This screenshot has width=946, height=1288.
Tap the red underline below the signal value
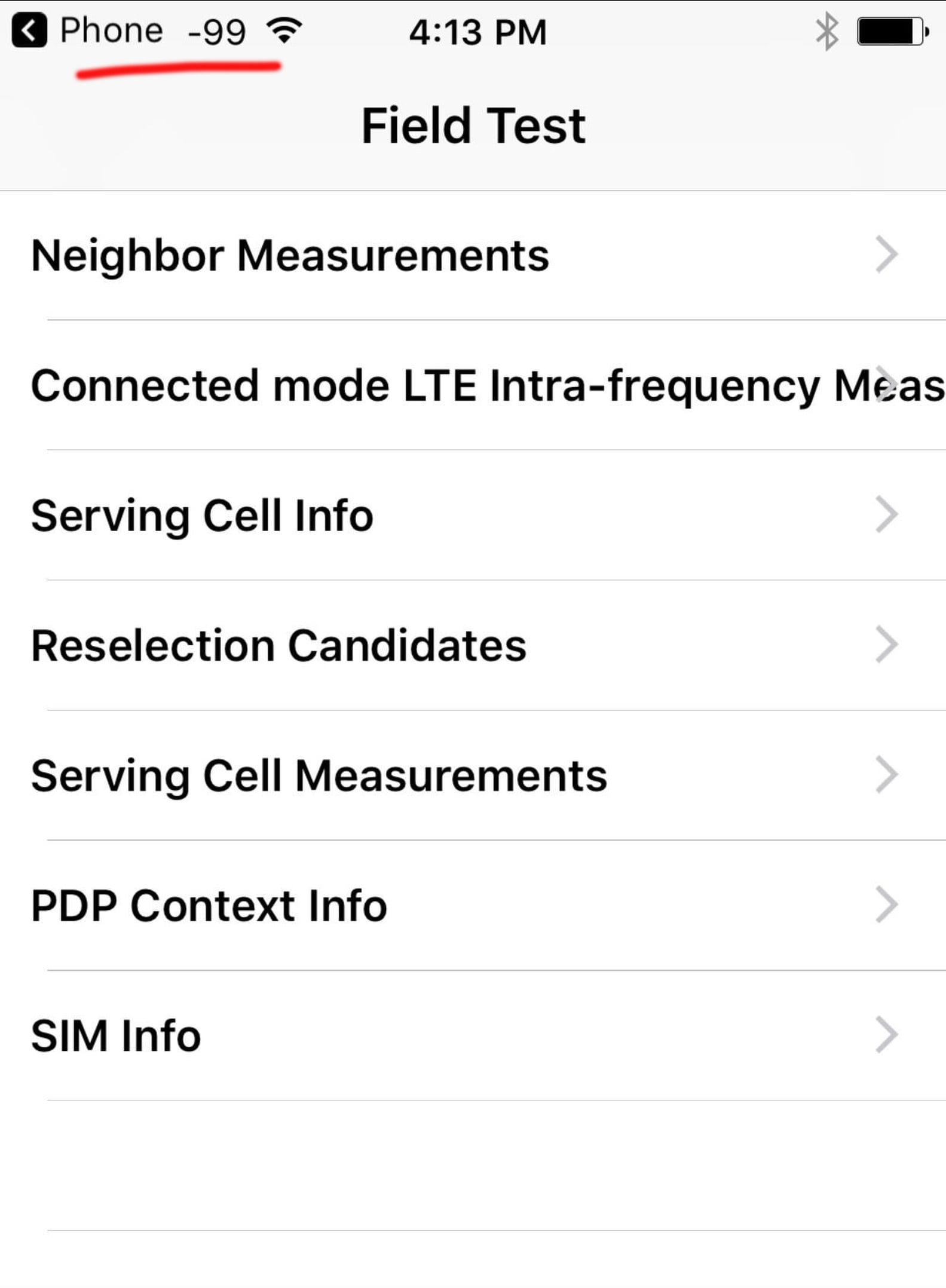(179, 69)
